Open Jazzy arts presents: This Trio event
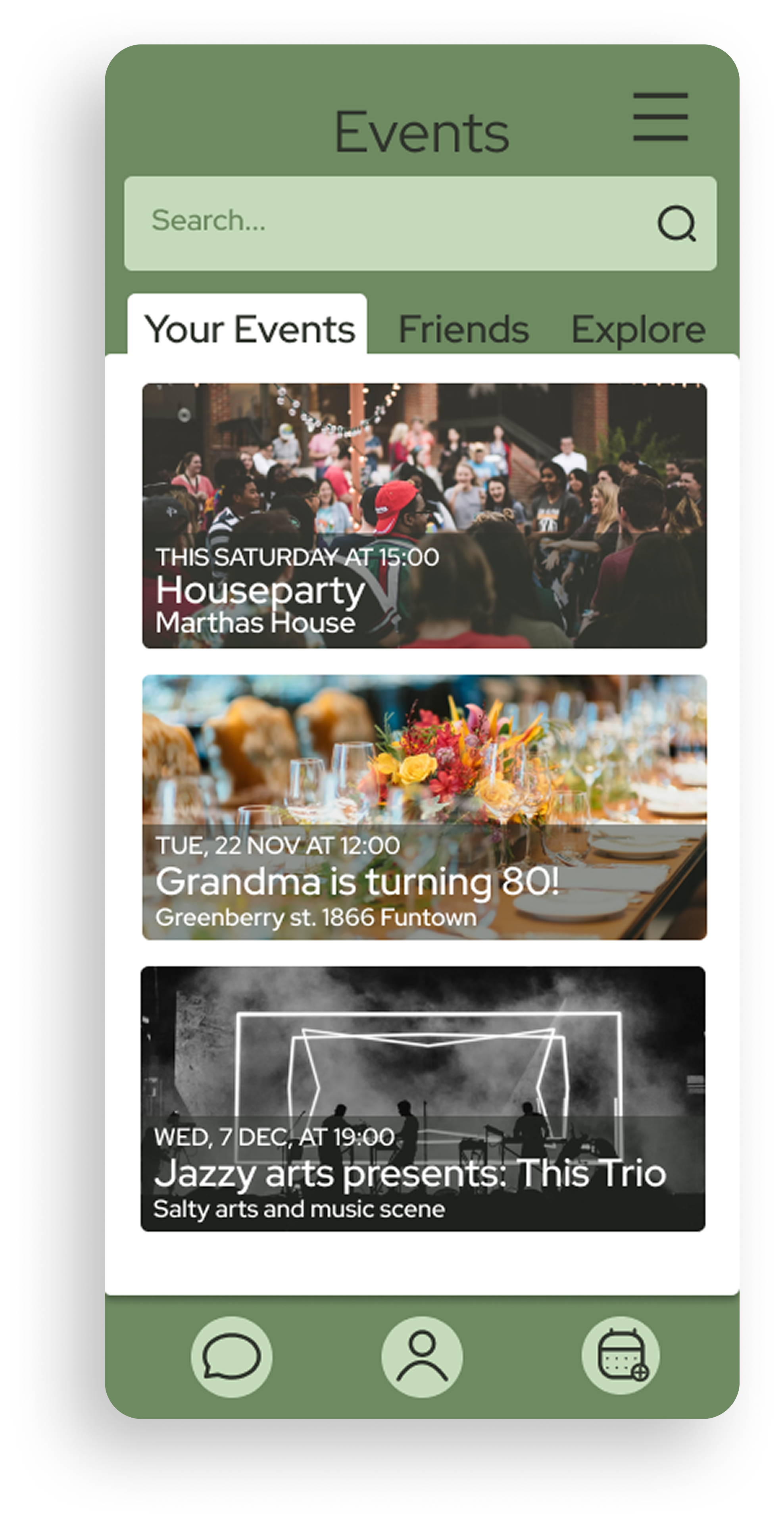Screen dimensions: 784x1524 [423, 1099]
